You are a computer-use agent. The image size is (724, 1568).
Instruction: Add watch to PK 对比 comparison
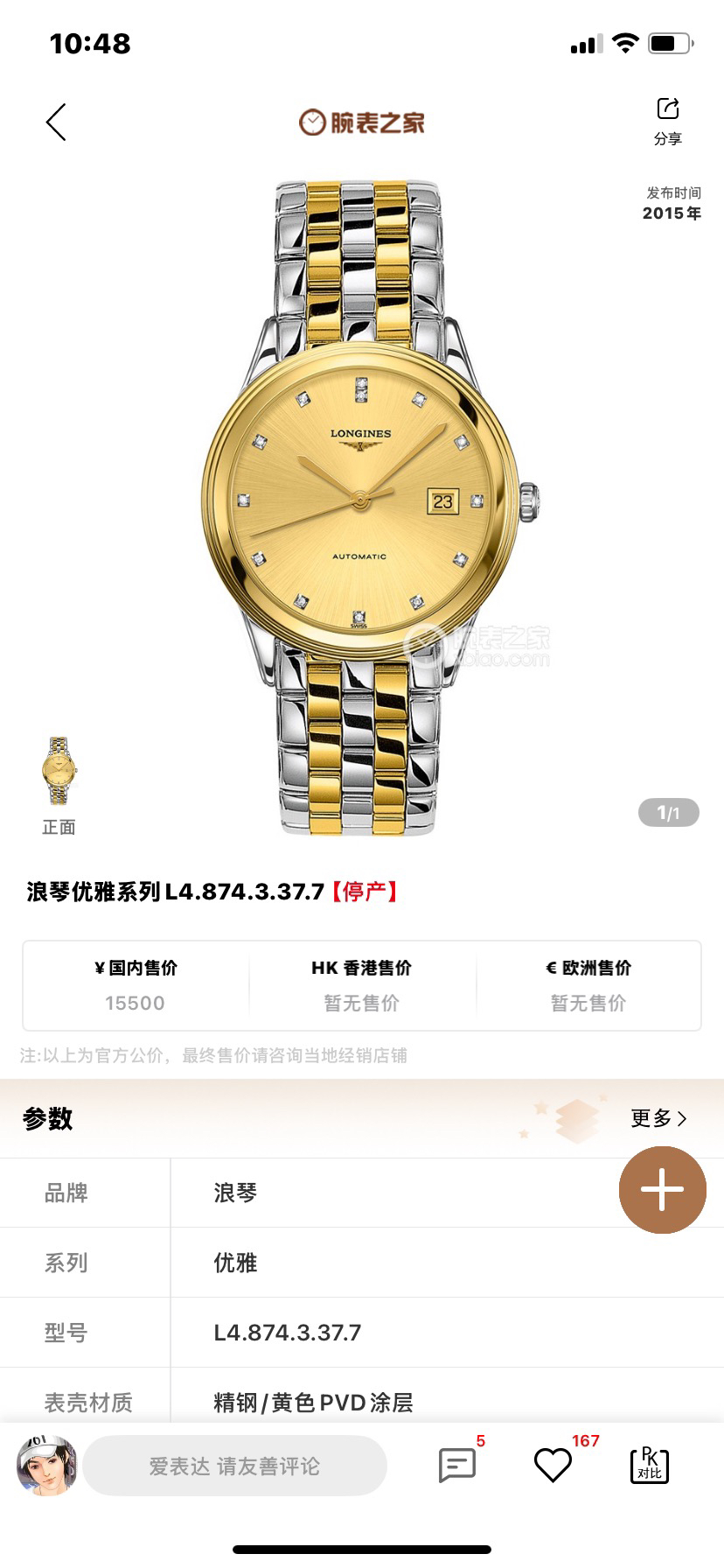pos(649,1465)
